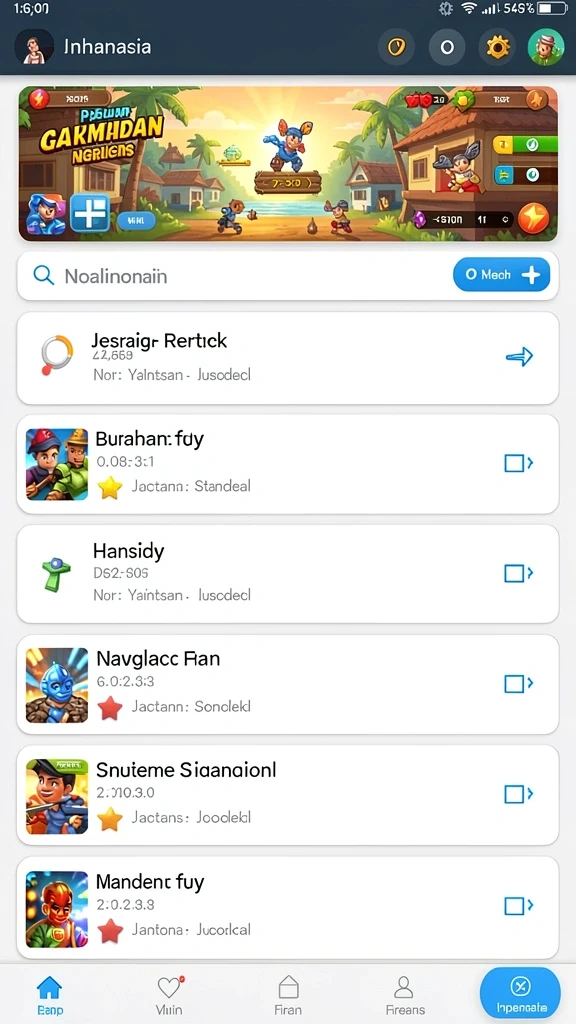Open the profile avatar at top right
576x1024 pixels.
pyautogui.click(x=546, y=47)
